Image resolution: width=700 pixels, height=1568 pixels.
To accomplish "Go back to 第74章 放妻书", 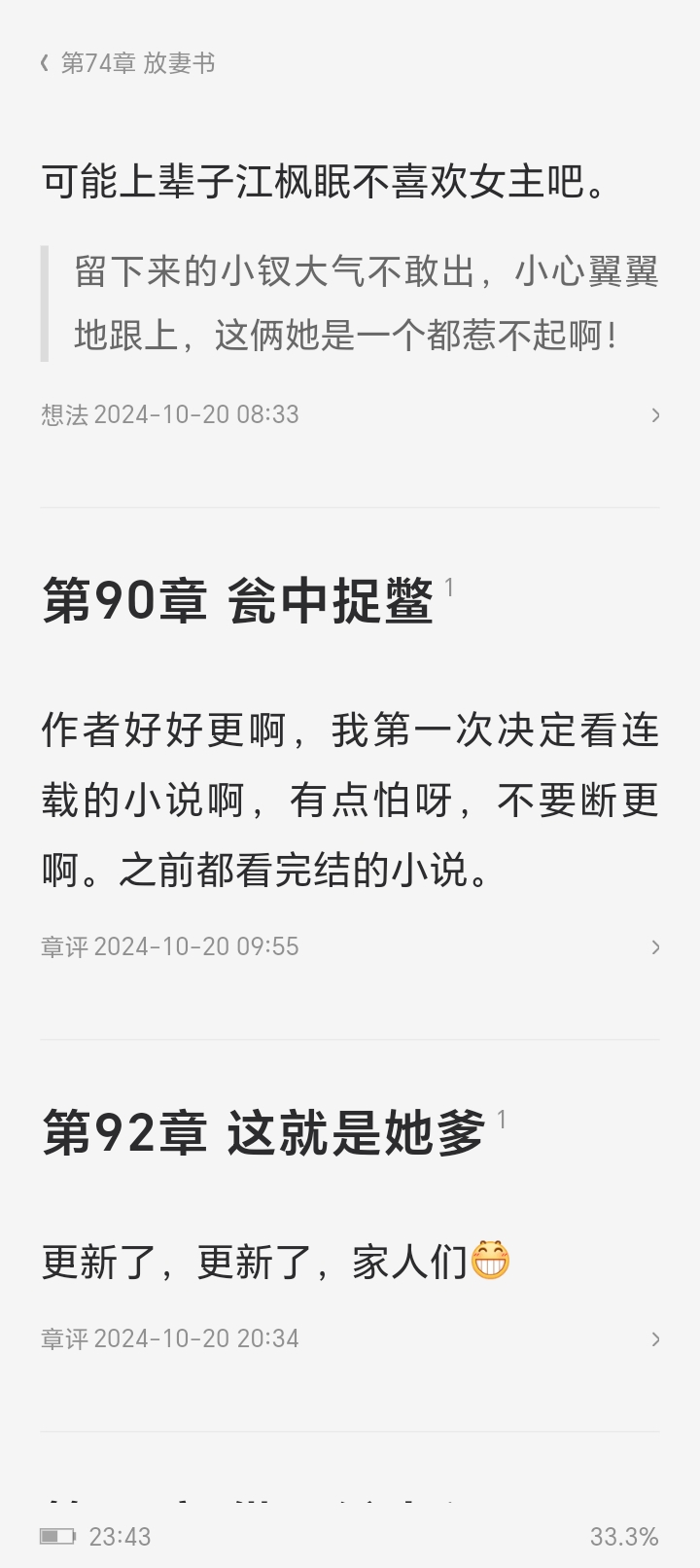I will [127, 64].
